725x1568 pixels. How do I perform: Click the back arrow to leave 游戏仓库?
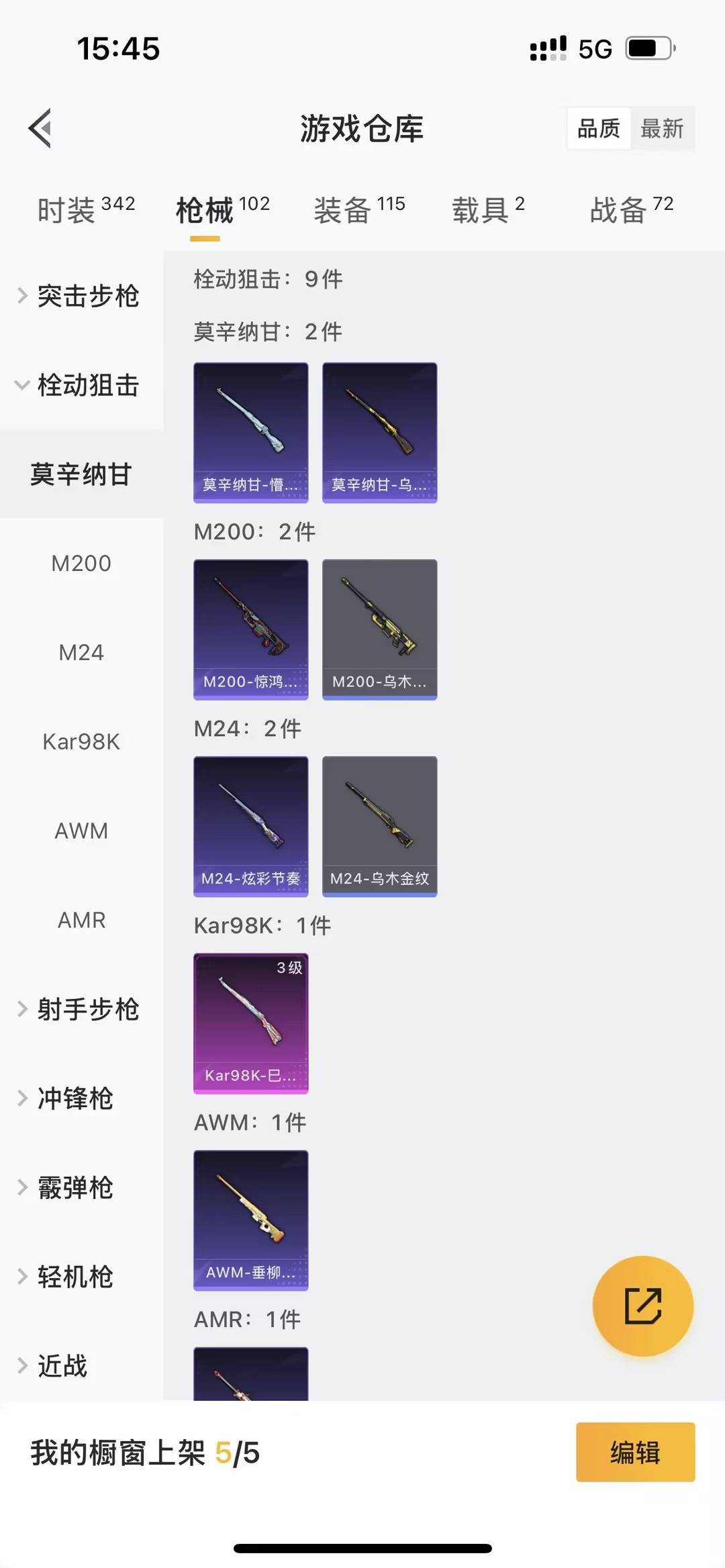[x=40, y=129]
